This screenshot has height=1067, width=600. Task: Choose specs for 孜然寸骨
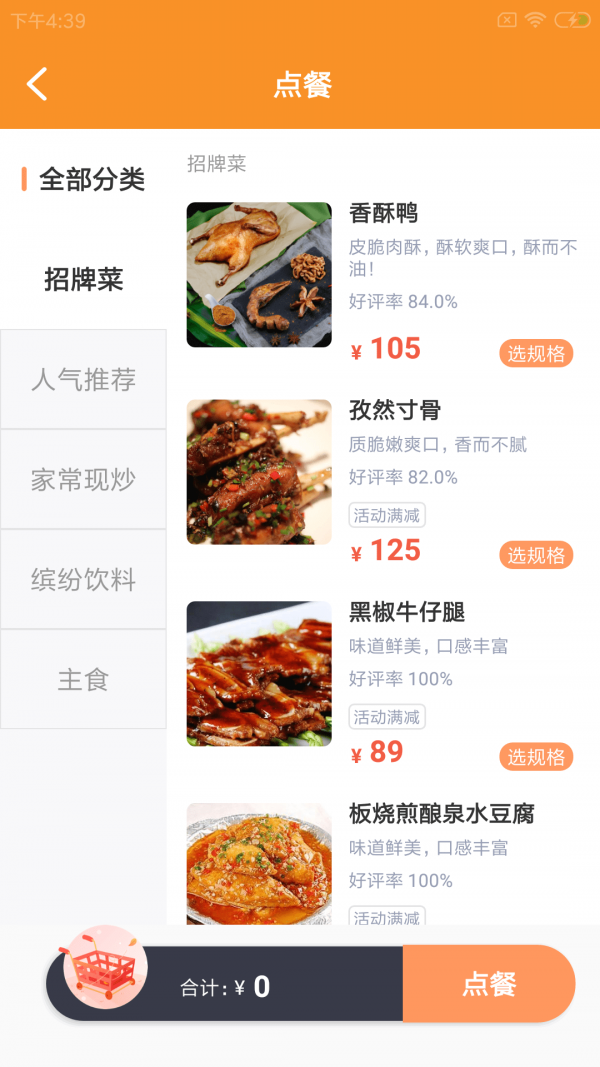click(536, 555)
